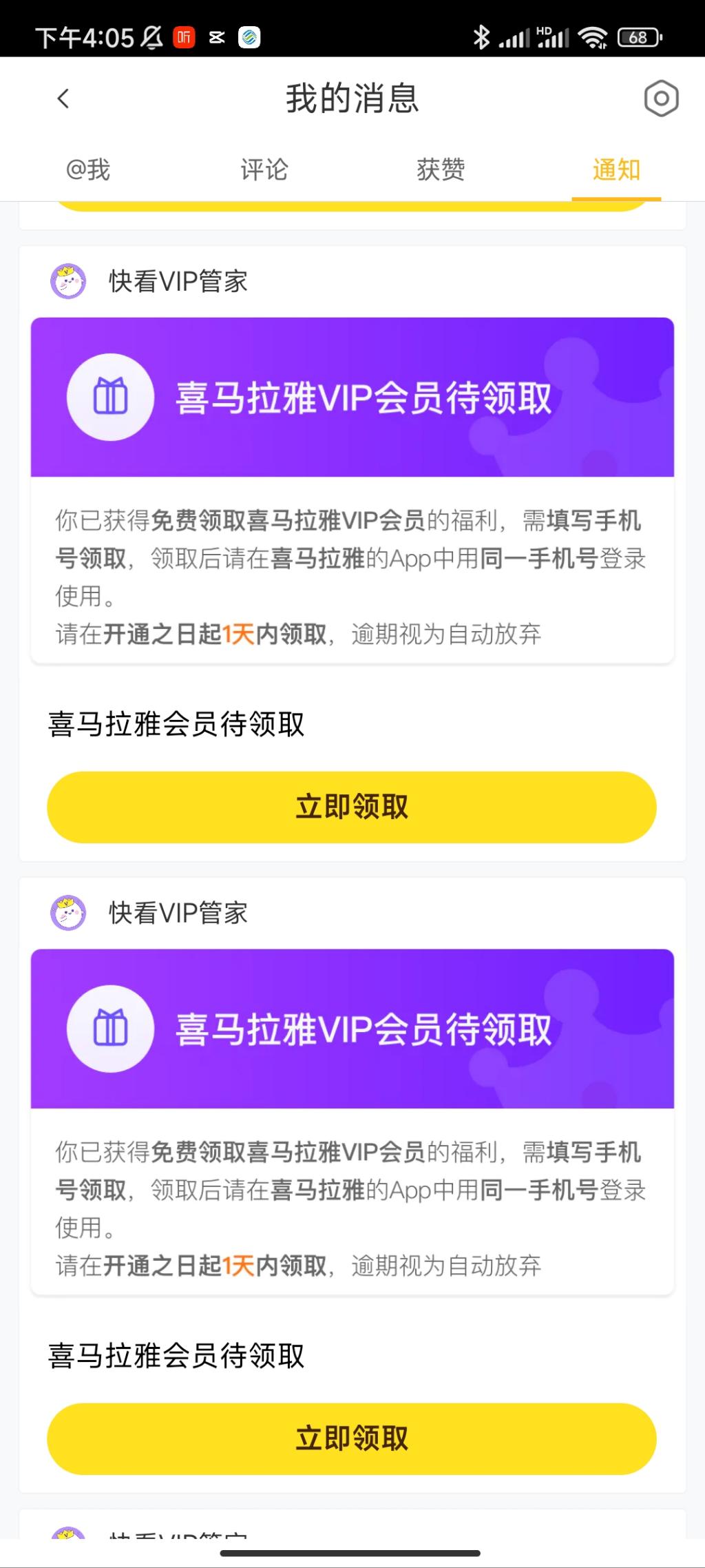The image size is (705, 1568).
Task: Switch to the 评论 tab
Action: (x=264, y=169)
